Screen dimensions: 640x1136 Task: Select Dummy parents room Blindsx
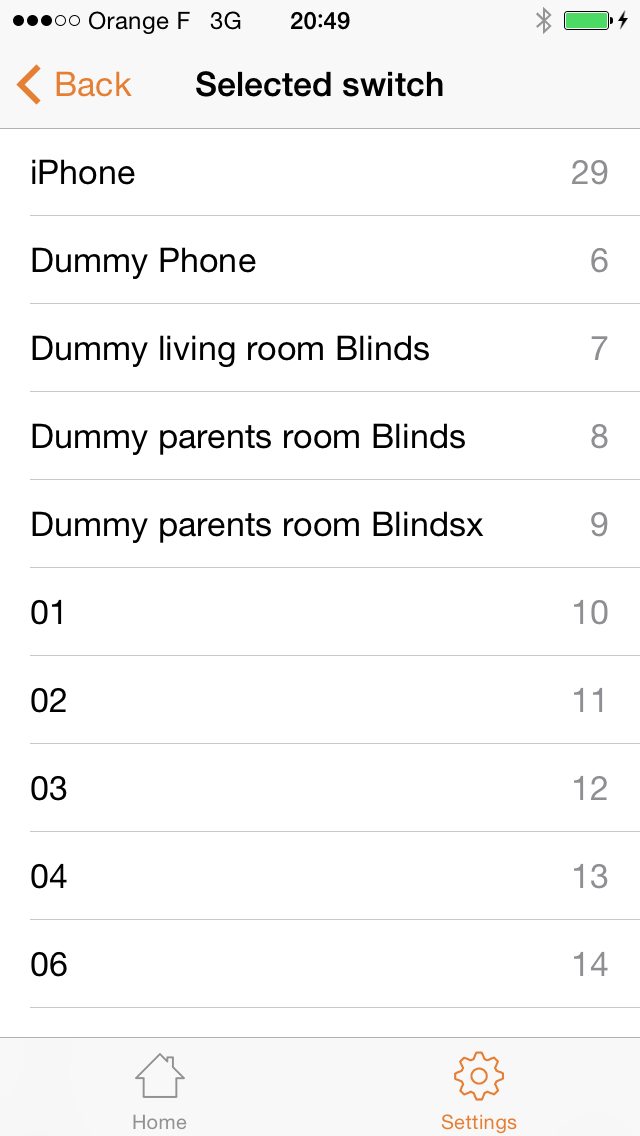tap(320, 525)
